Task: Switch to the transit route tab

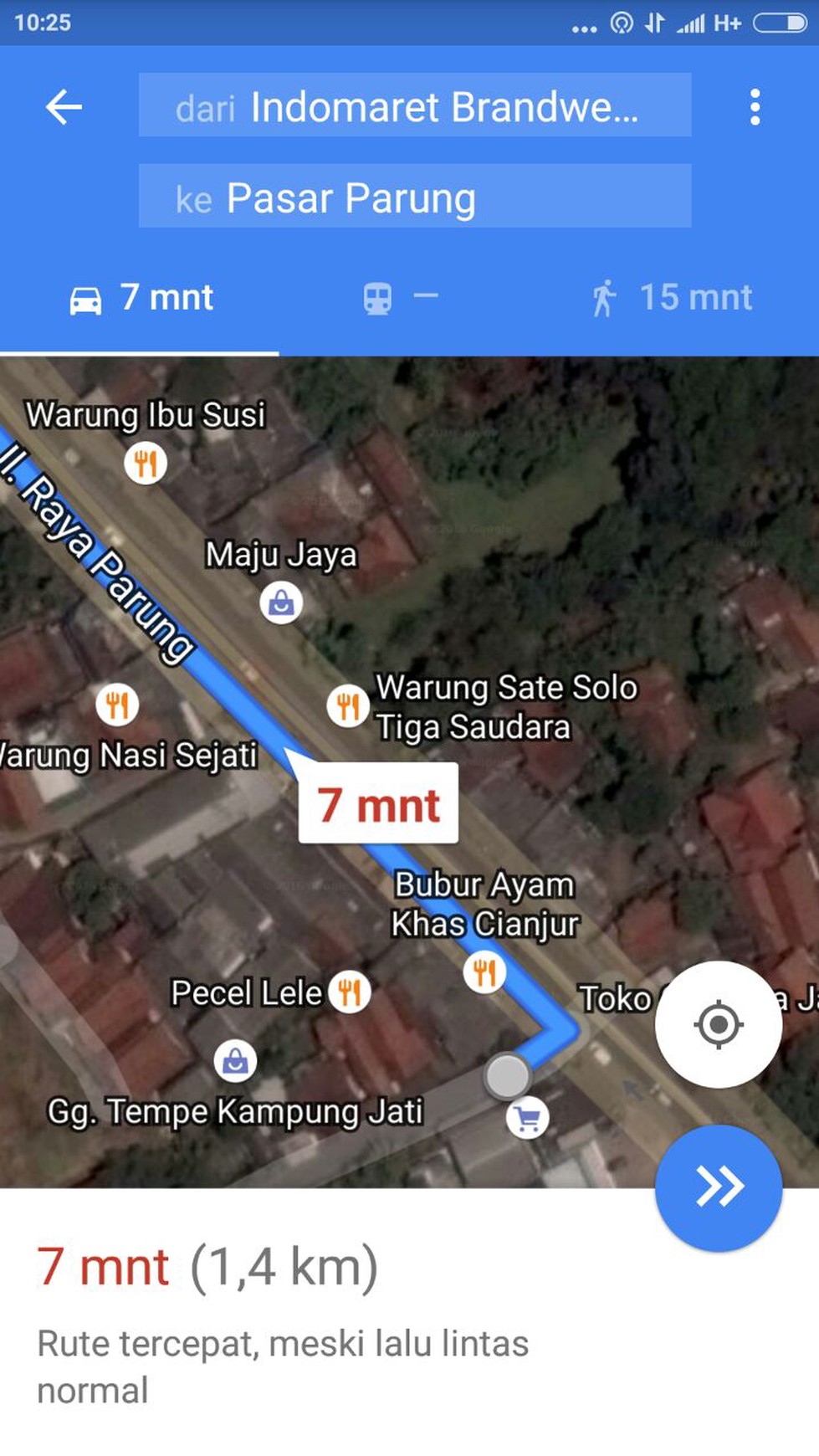Action: (x=400, y=299)
